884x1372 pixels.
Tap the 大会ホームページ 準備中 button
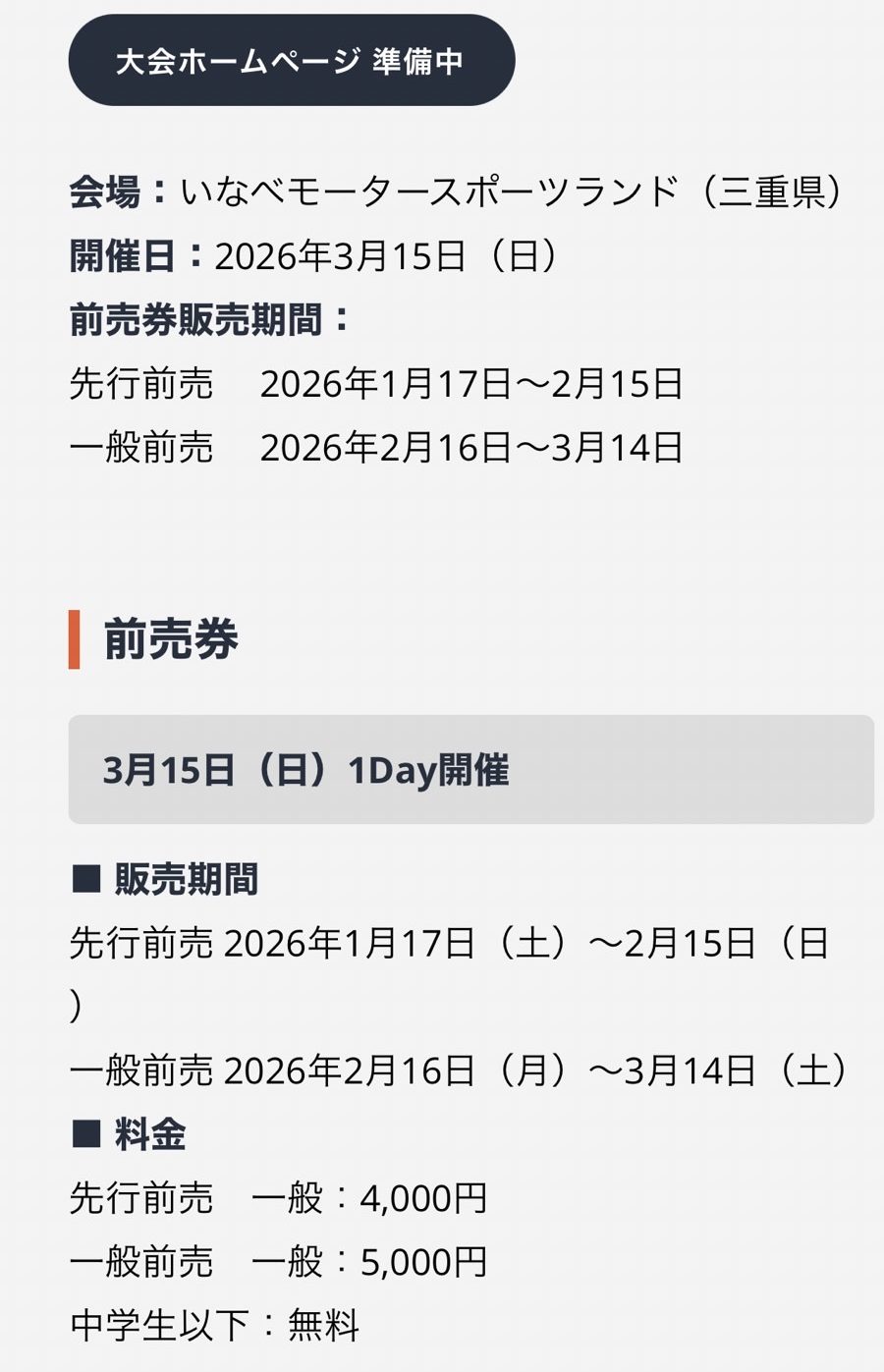coord(291,61)
